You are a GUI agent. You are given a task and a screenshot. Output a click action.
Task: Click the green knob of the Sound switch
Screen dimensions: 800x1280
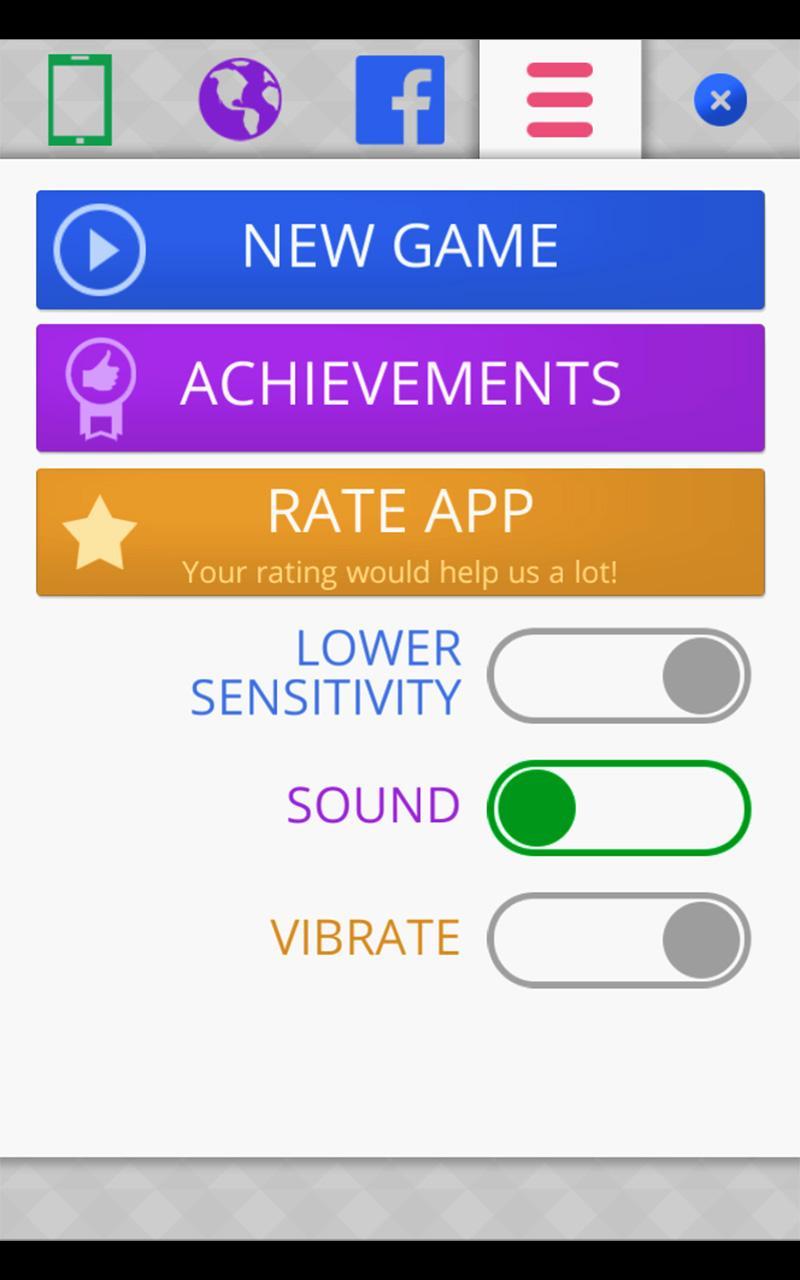(537, 808)
